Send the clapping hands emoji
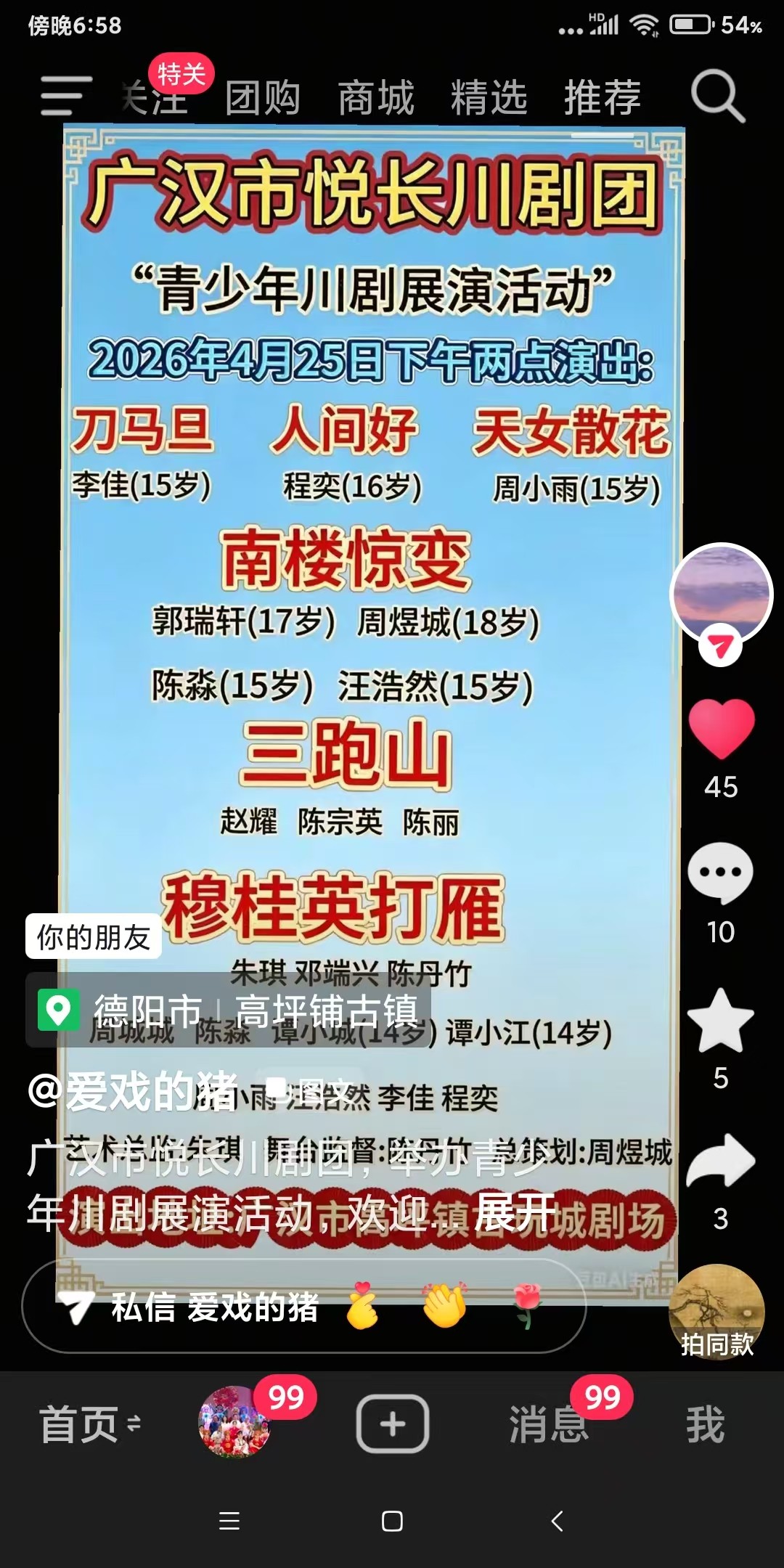The width and height of the screenshot is (784, 1568). 444,1307
